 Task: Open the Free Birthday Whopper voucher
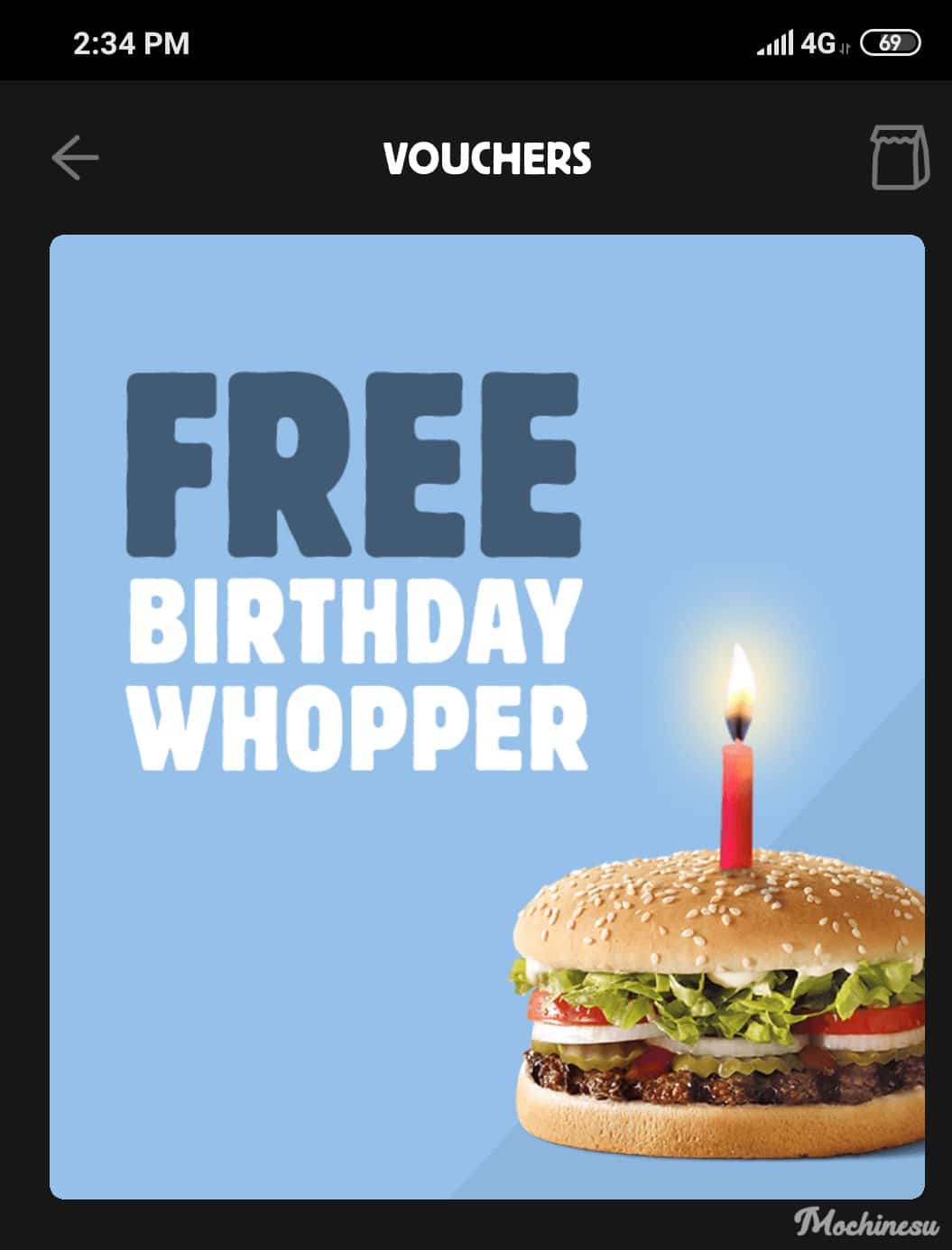pyautogui.click(x=486, y=716)
